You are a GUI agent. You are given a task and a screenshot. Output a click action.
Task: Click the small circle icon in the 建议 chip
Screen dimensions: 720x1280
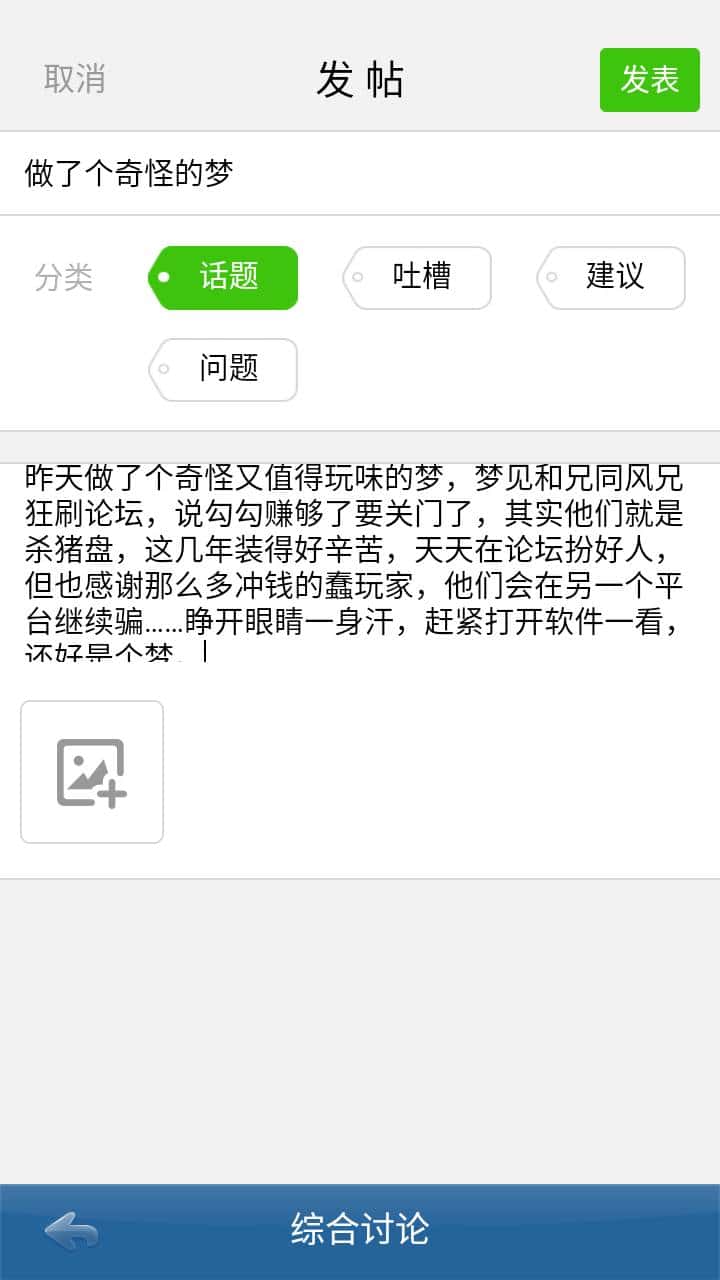(x=551, y=278)
